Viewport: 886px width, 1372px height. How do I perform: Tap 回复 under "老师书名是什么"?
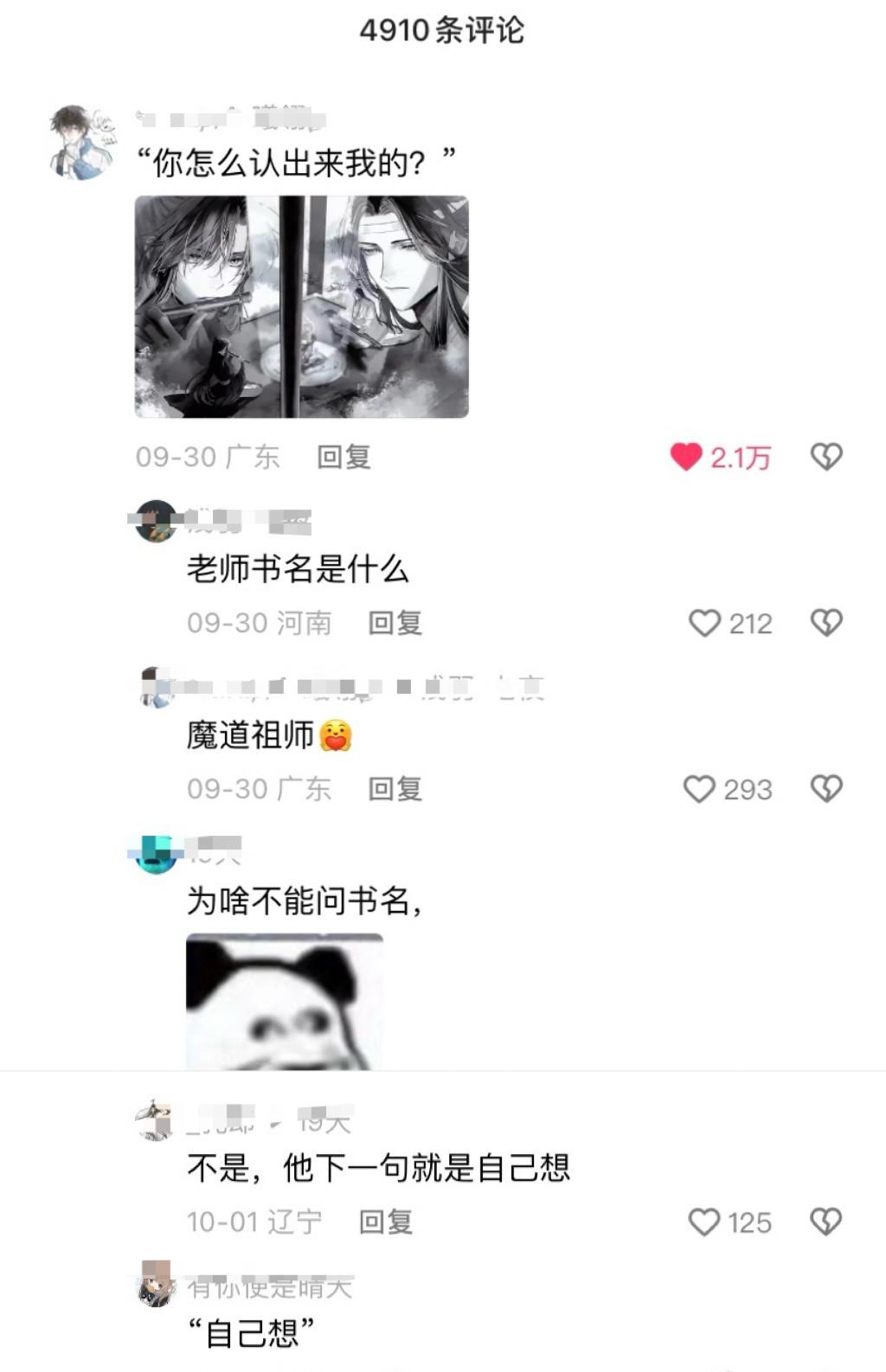click(x=396, y=624)
